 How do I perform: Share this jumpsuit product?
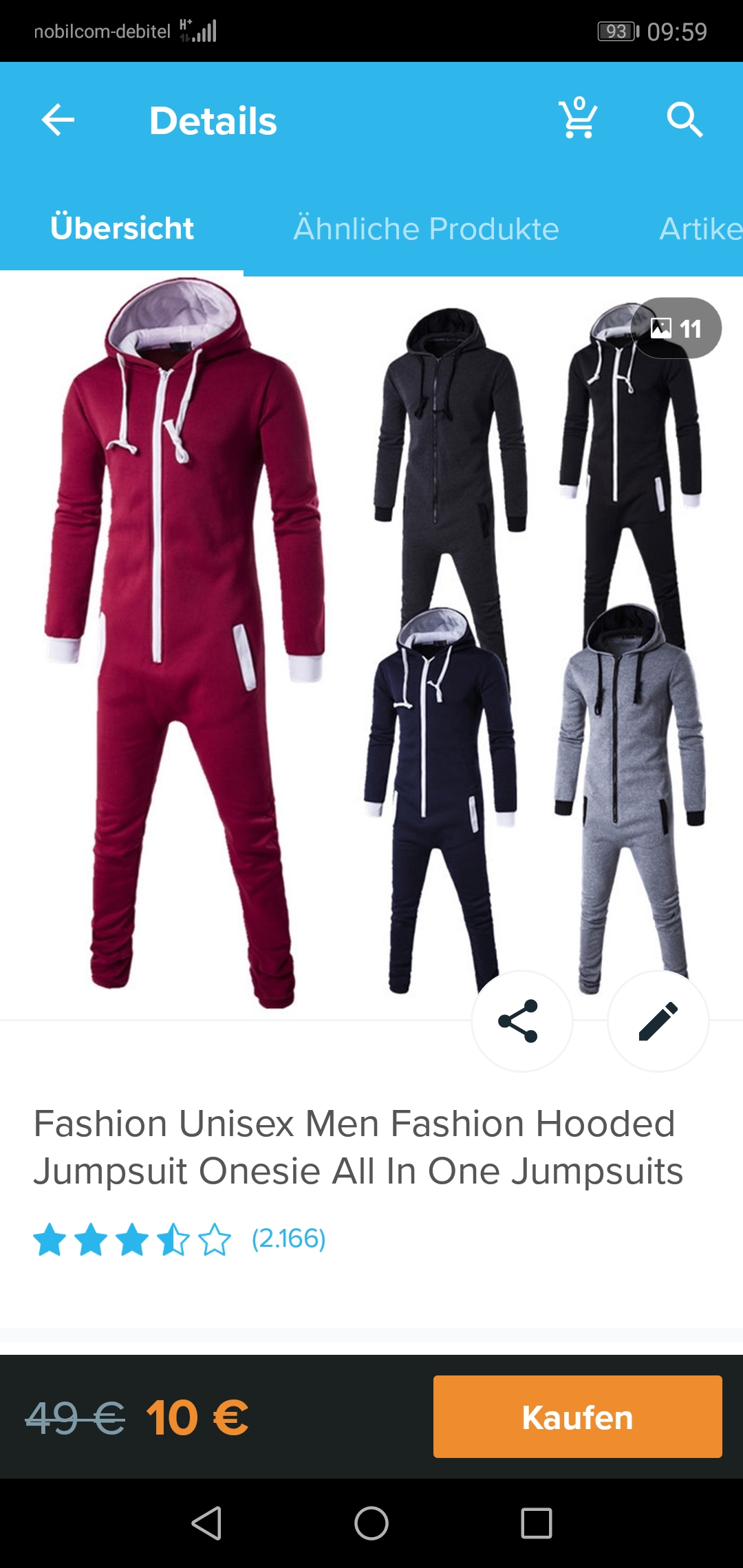click(521, 1021)
